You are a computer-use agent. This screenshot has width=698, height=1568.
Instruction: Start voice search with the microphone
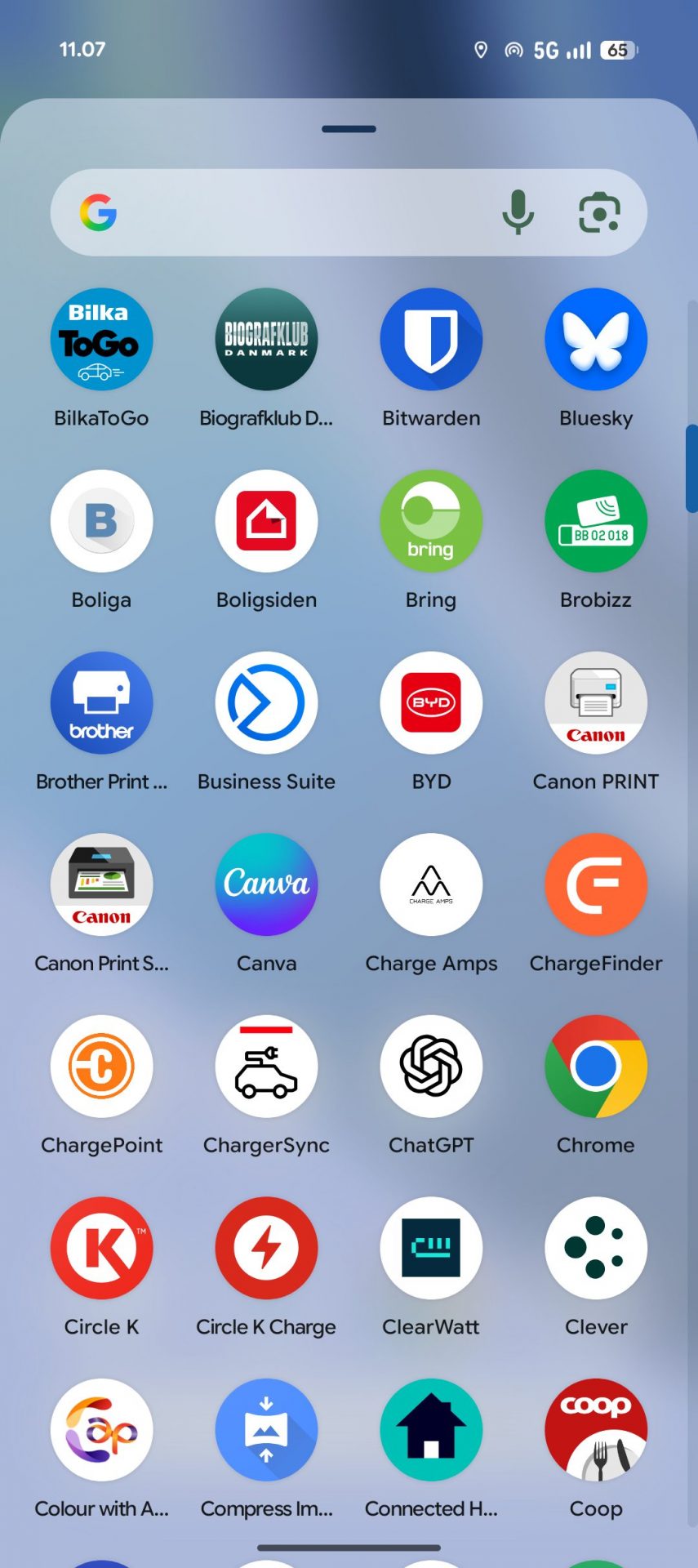pyautogui.click(x=518, y=212)
